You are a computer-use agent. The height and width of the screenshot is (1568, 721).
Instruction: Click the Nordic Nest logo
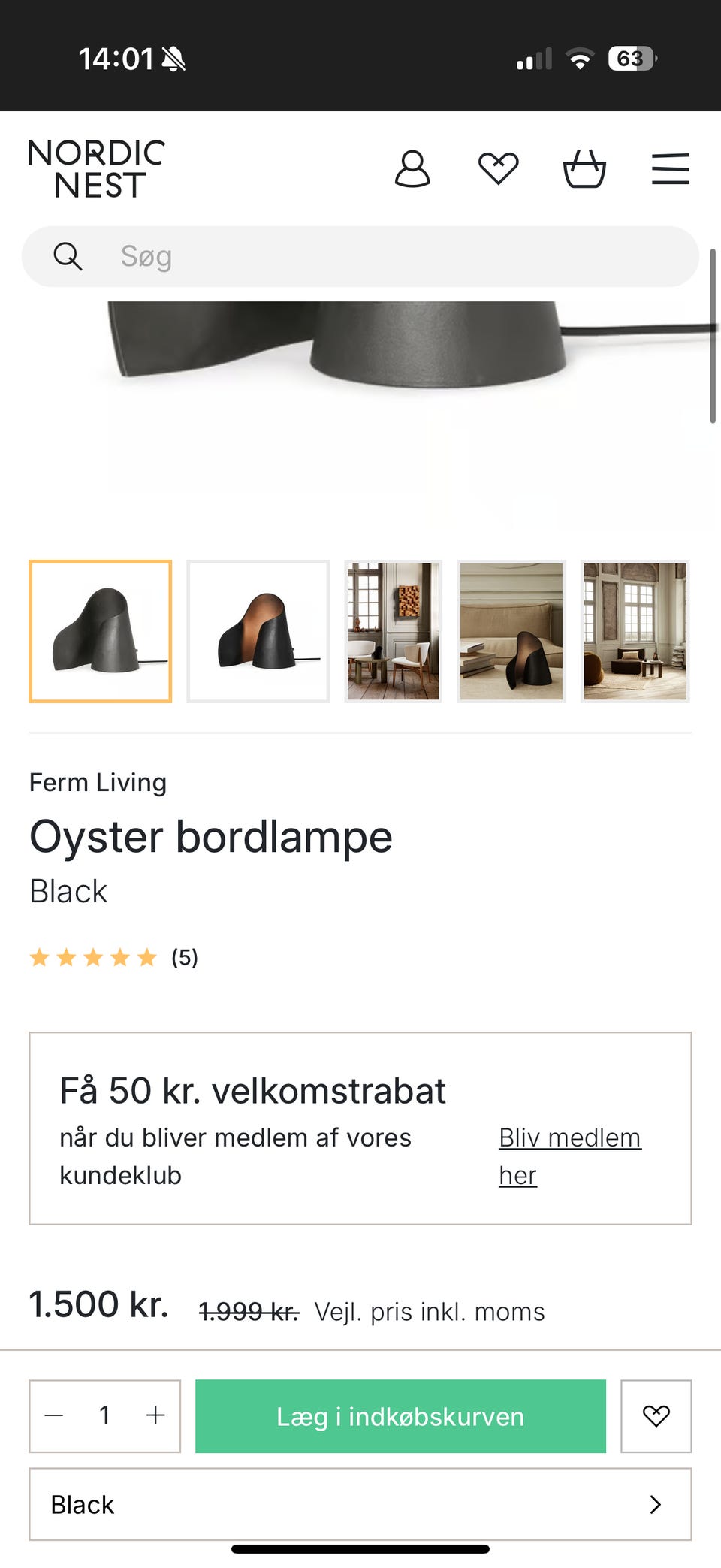tap(96, 167)
